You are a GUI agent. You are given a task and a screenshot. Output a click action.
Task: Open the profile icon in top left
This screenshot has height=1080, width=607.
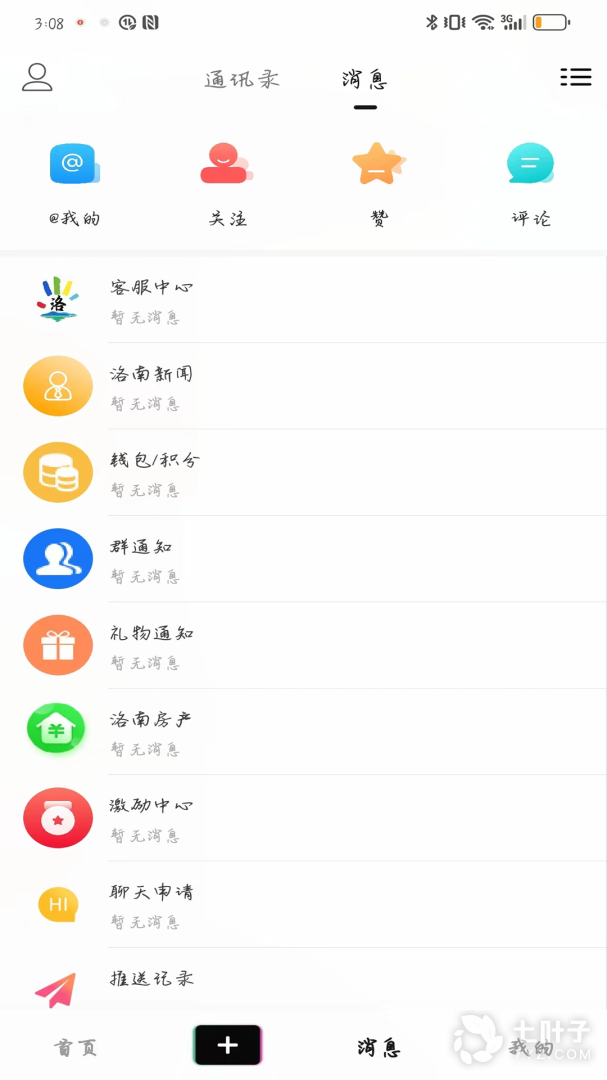coord(37,77)
